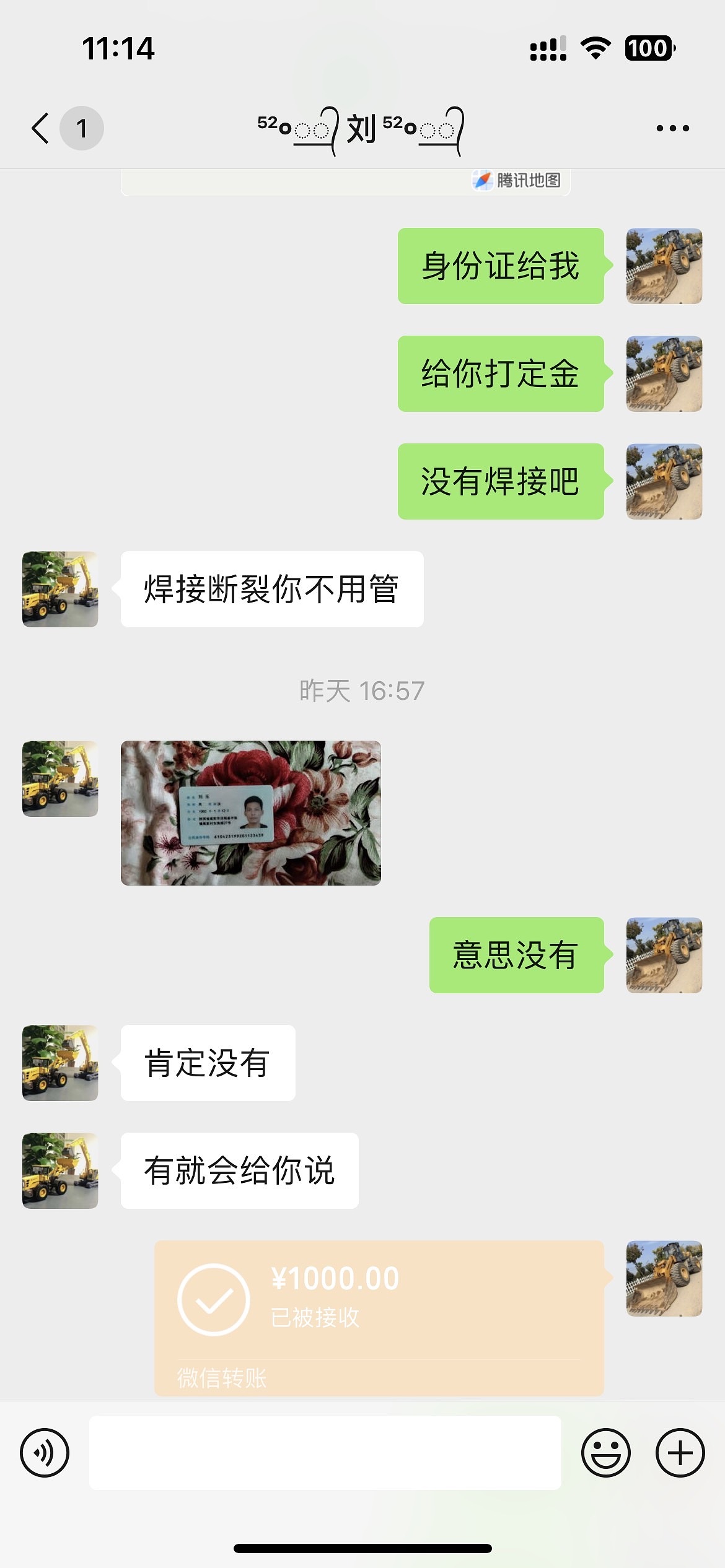This screenshot has height=1568, width=725.
Task: Open the emoji sticker panel
Action: point(605,1453)
